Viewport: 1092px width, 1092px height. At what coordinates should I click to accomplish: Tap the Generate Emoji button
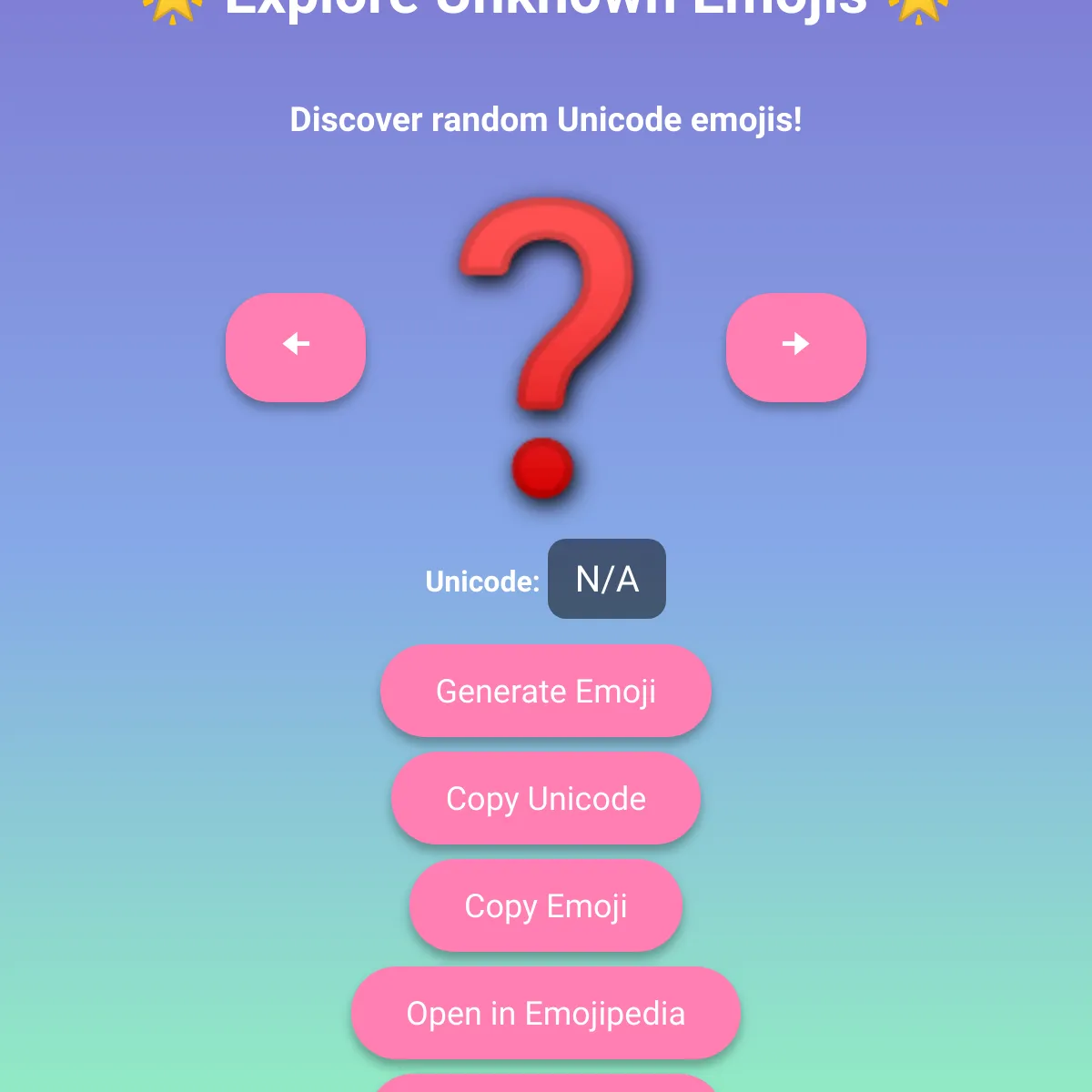tap(546, 692)
